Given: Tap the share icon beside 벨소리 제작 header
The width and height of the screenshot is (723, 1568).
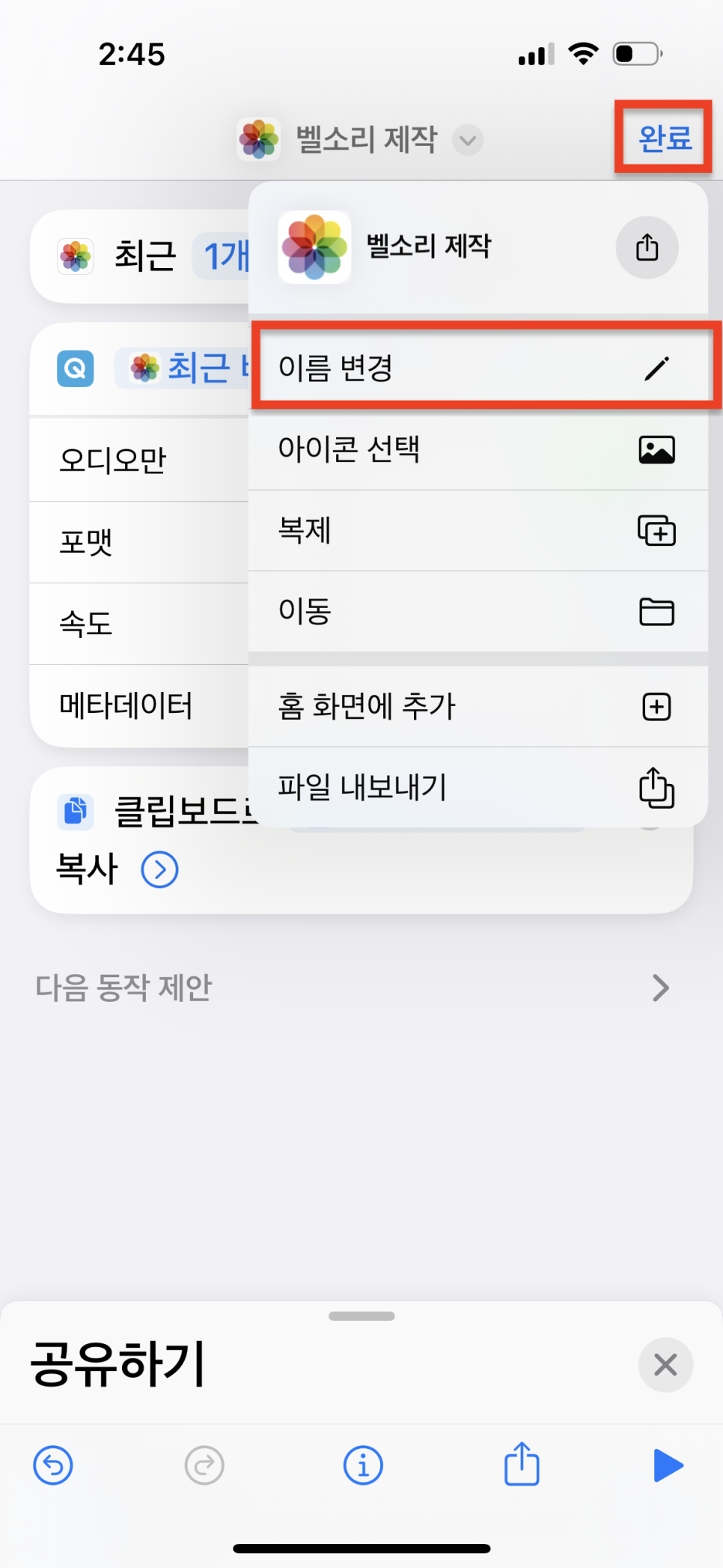Looking at the screenshot, I should pyautogui.click(x=647, y=247).
